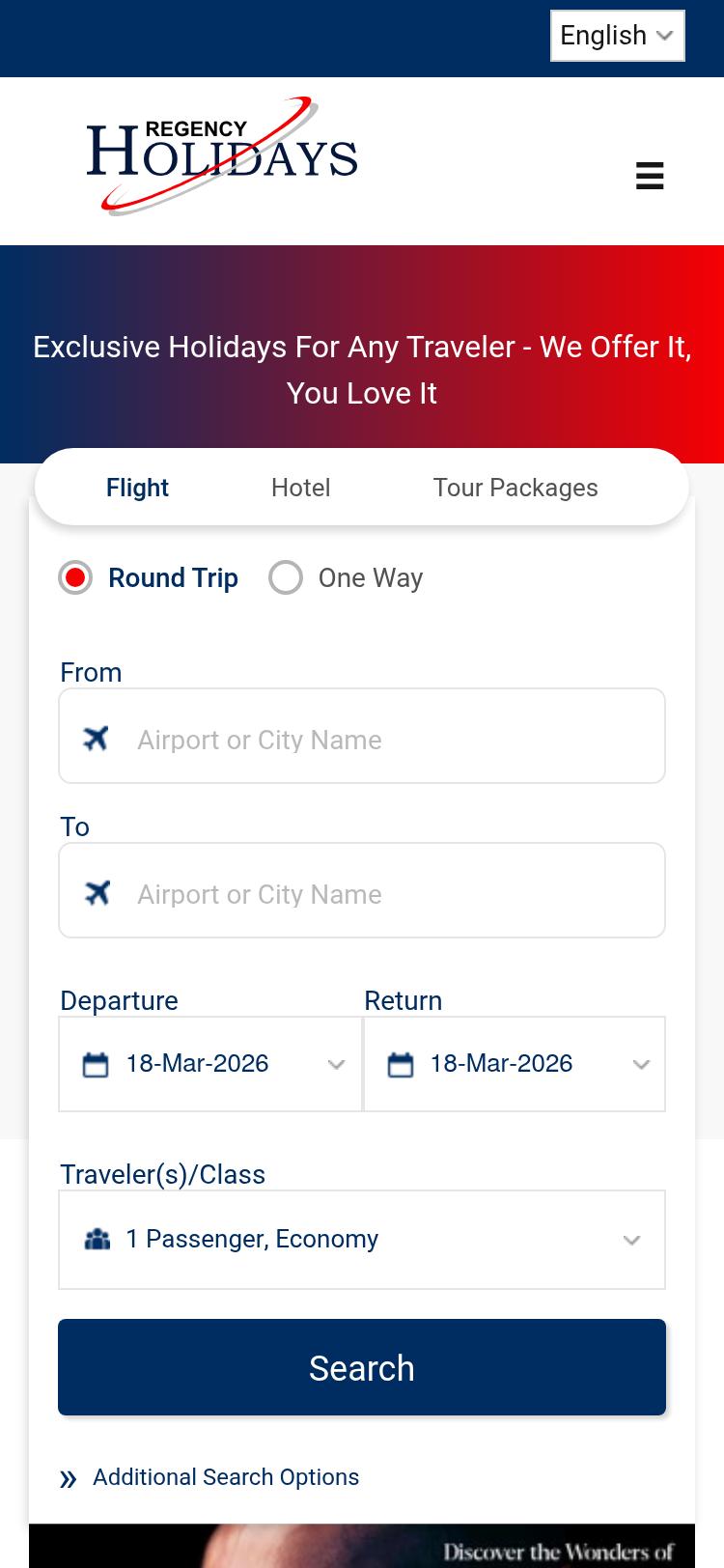Click the Regency Holidays logo
Screen dimensions: 724x1568
[220, 154]
